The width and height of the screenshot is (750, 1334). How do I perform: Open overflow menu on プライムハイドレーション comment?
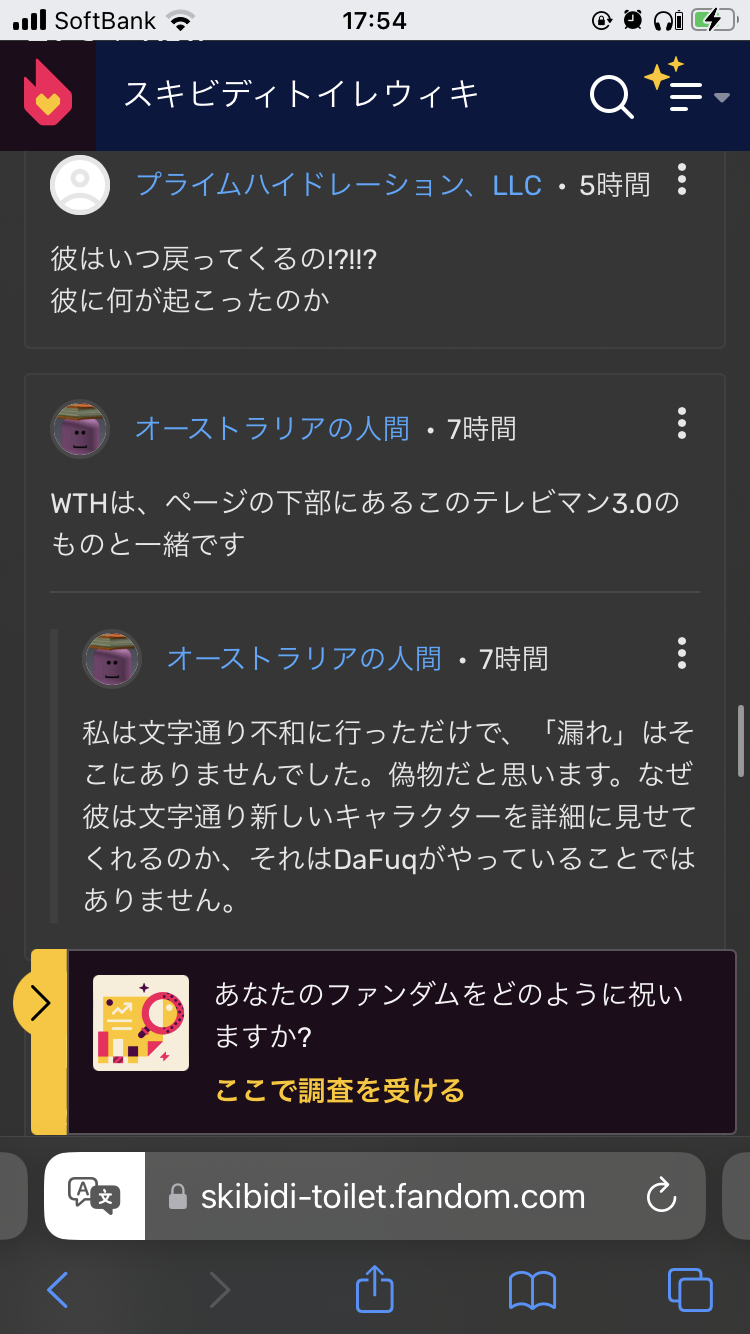(682, 179)
